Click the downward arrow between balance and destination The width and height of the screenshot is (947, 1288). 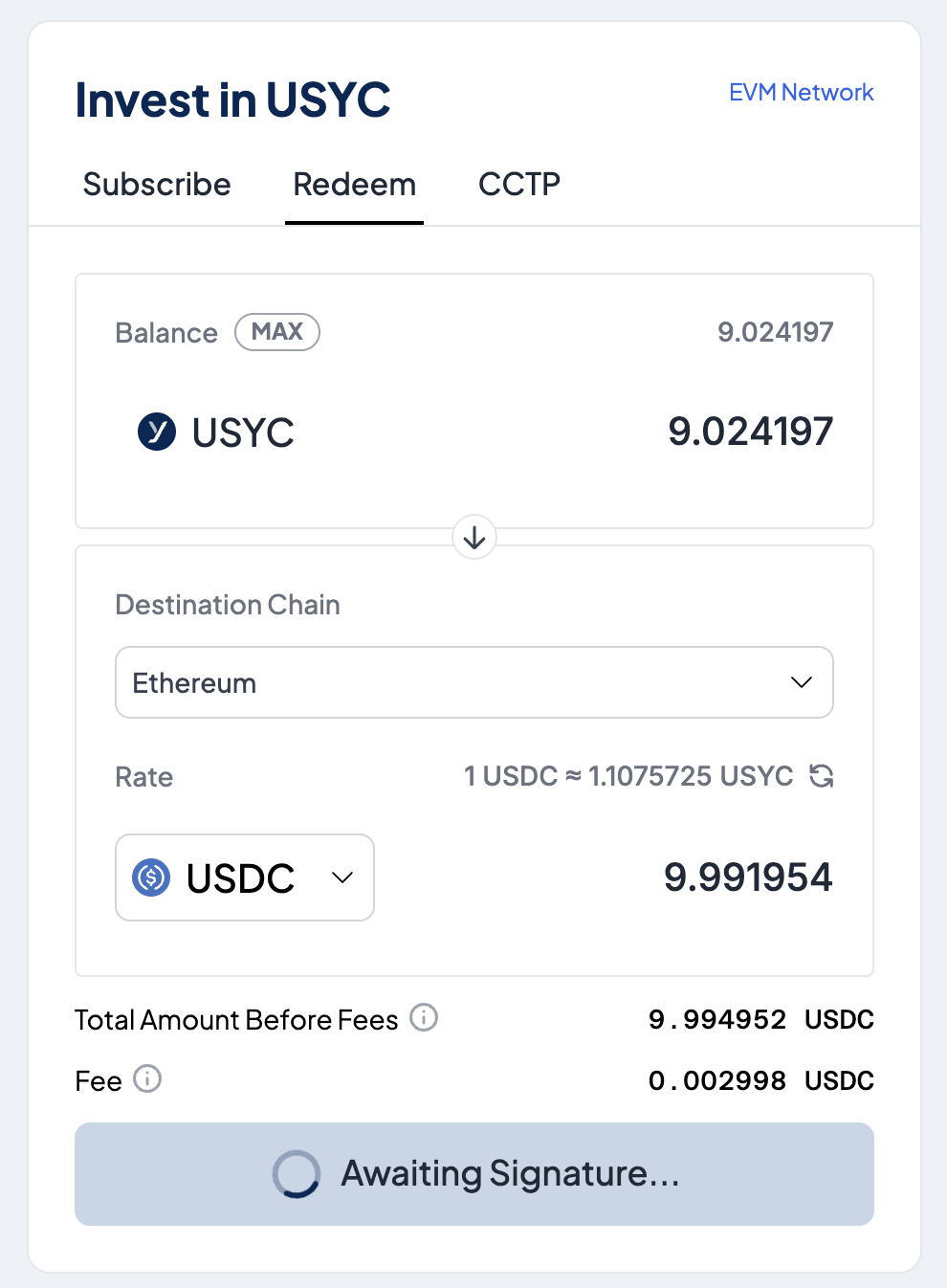pos(473,537)
